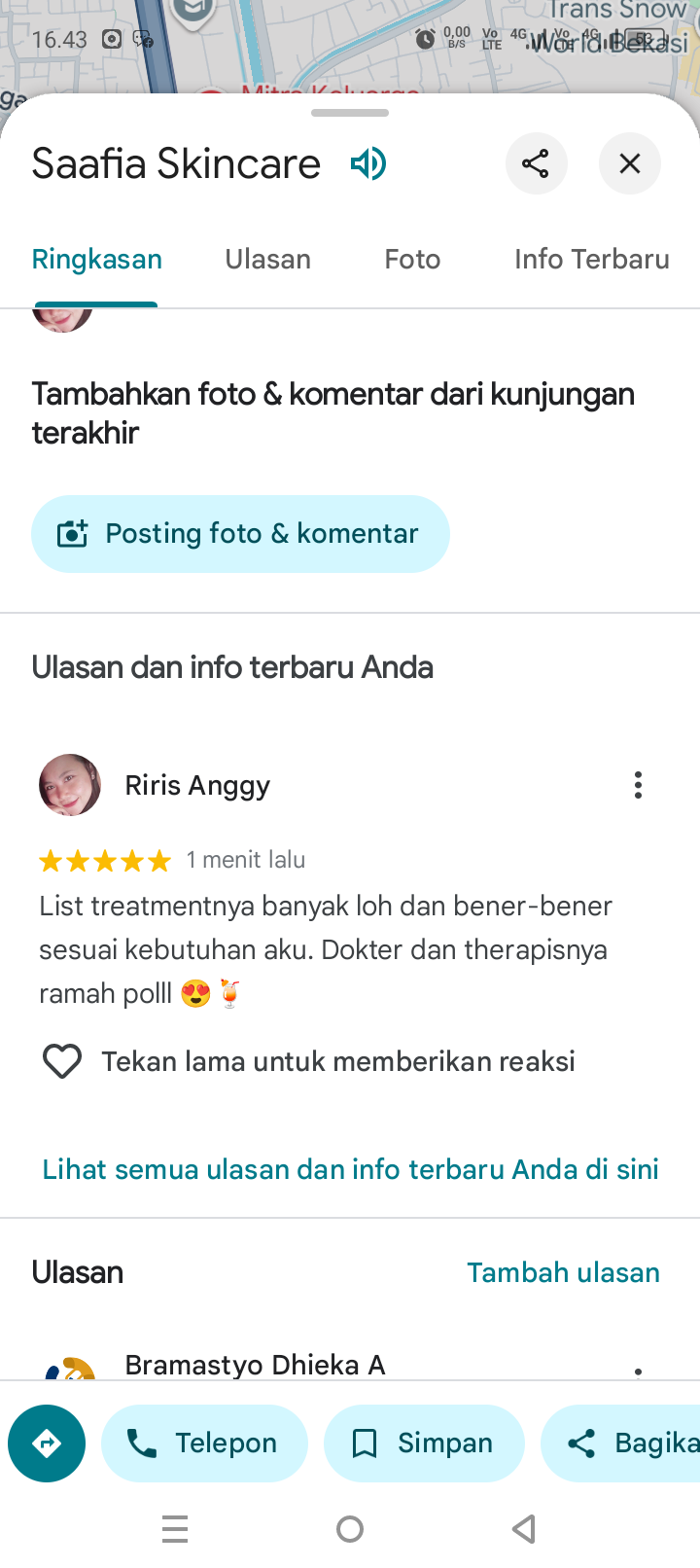Open the Foto tab

(x=412, y=260)
